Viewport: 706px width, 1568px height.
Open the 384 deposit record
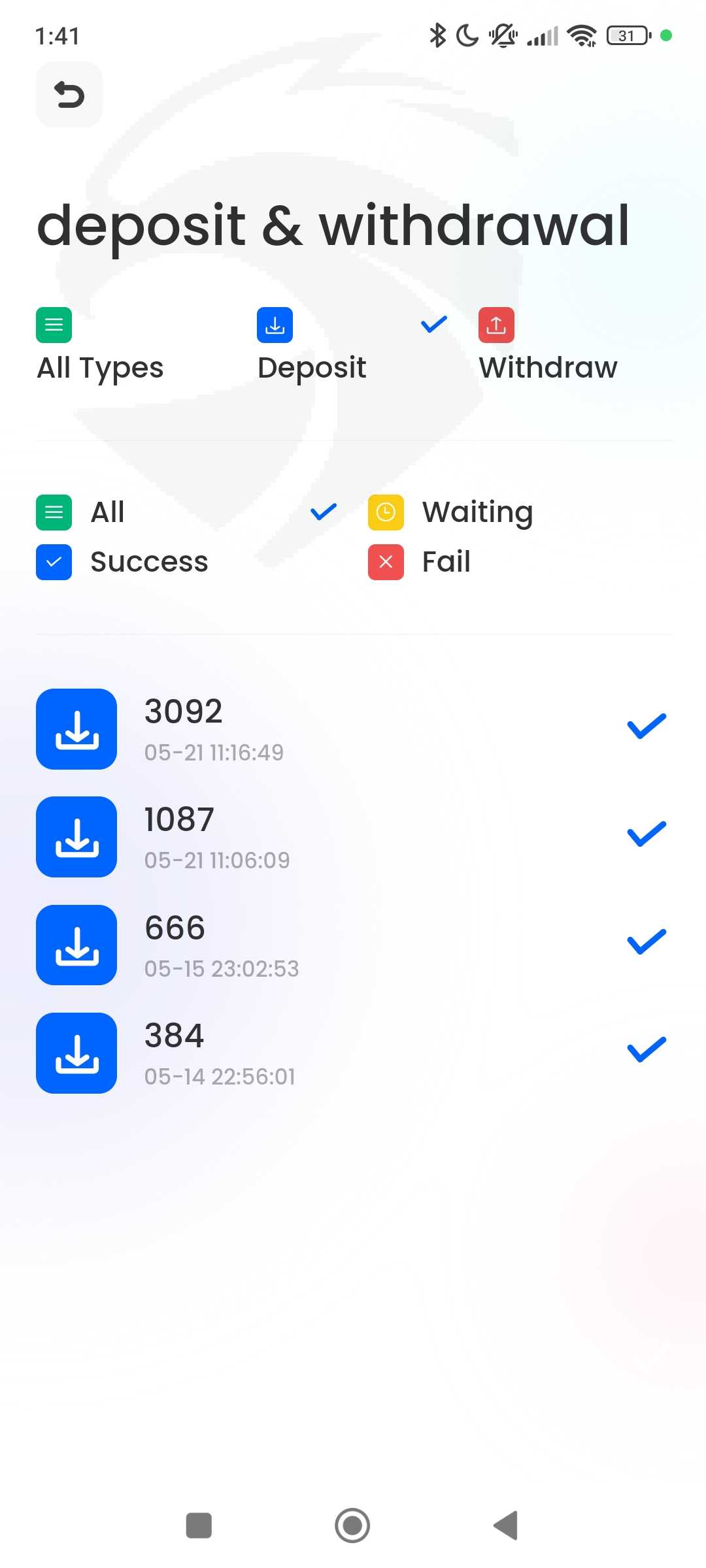(x=353, y=1053)
